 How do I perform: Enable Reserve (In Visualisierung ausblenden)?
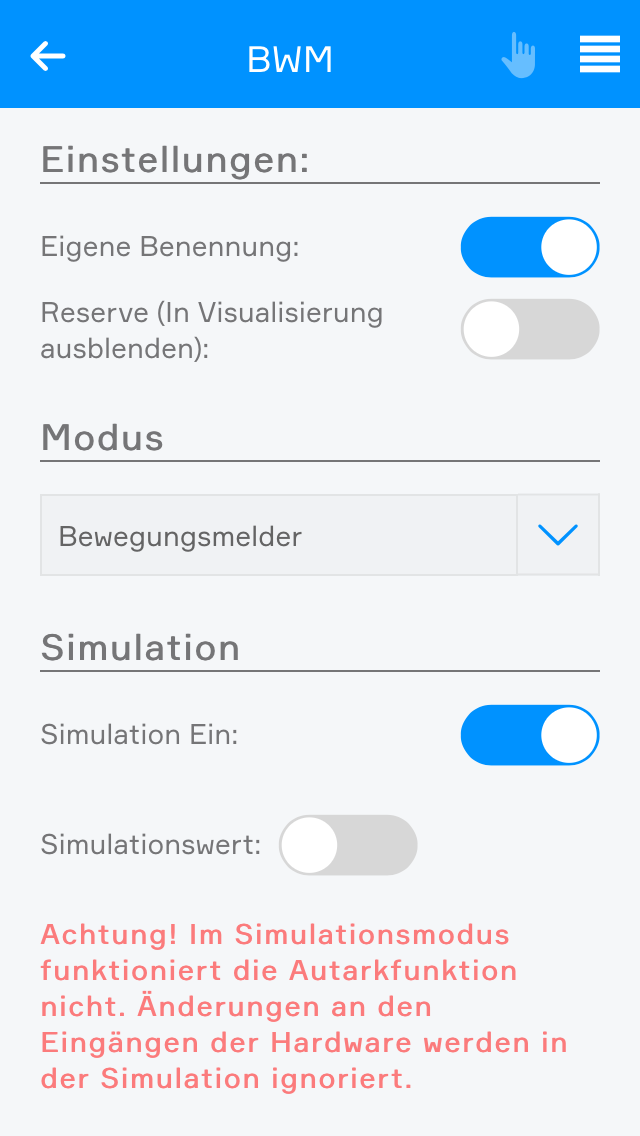(530, 329)
